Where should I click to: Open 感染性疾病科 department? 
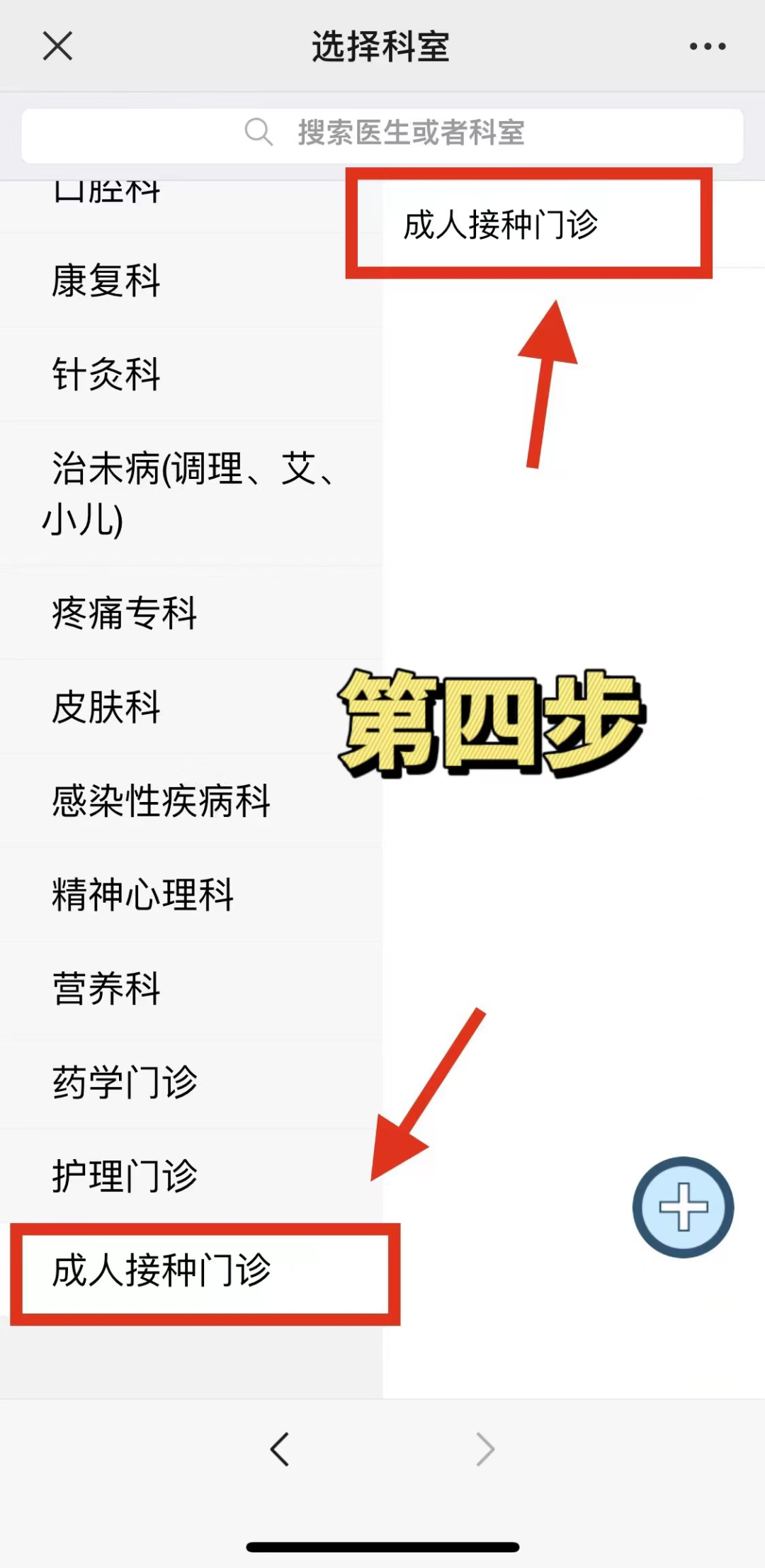click(x=161, y=801)
